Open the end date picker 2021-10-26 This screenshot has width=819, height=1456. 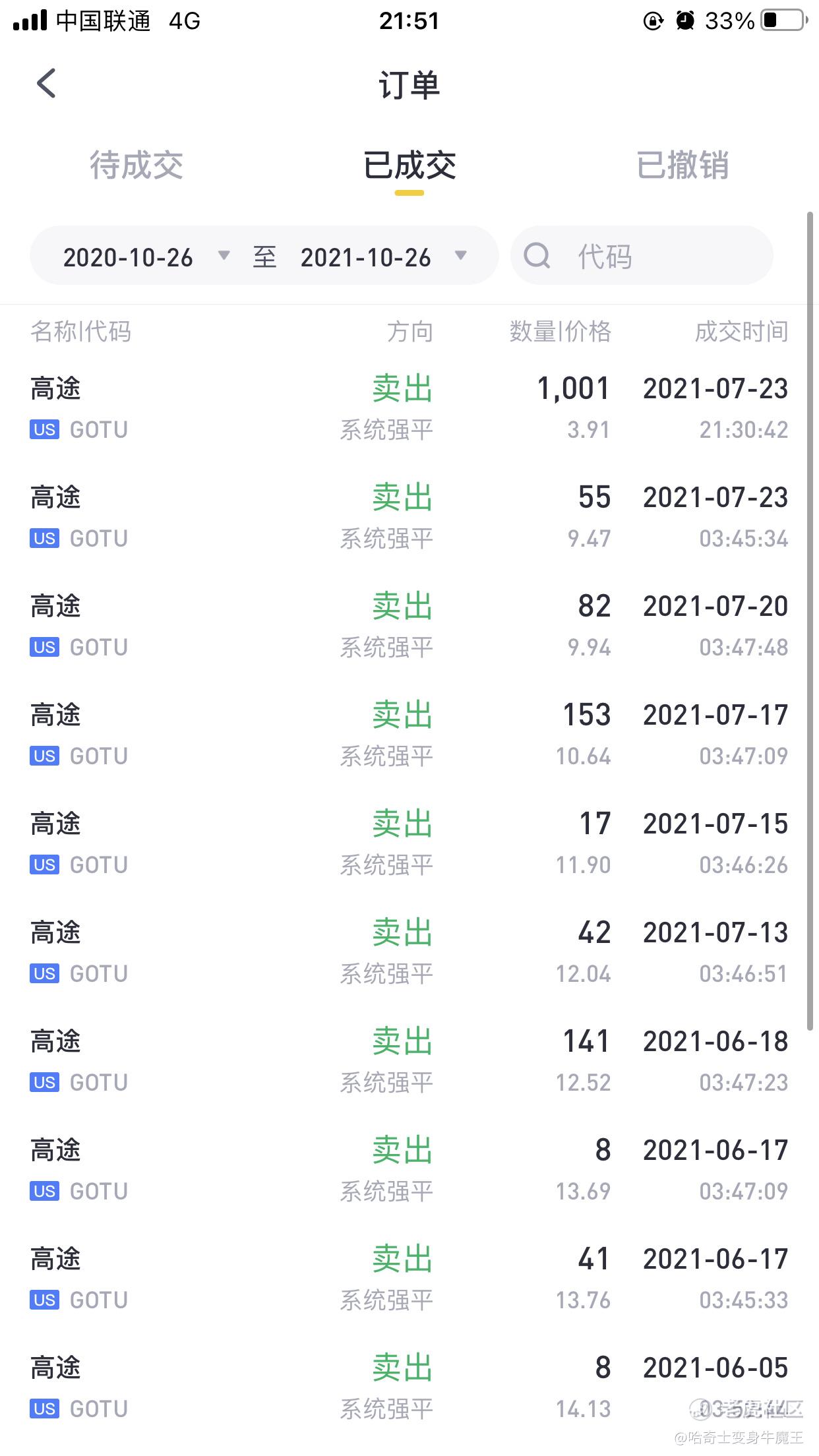coord(384,257)
